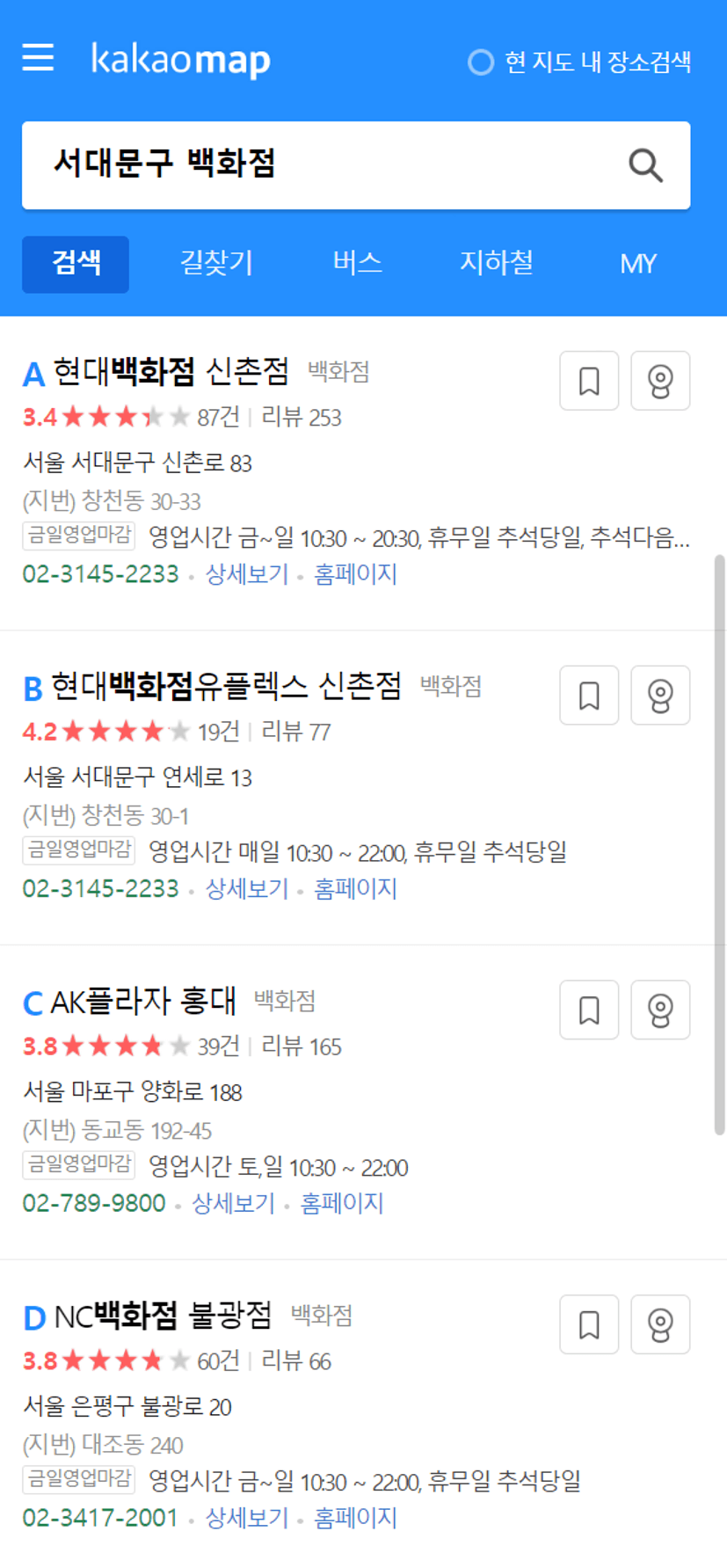The image size is (727, 1568).
Task: Switch to the 길찾기 tab
Action: (x=216, y=263)
